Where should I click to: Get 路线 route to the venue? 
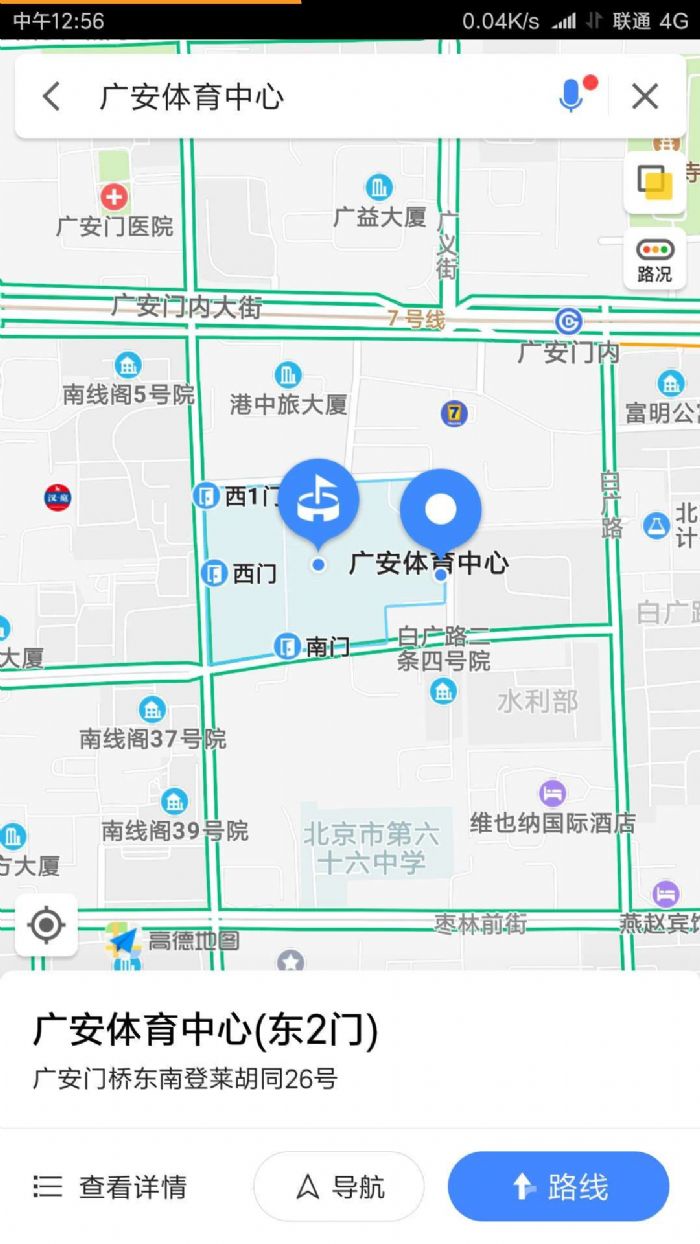558,1187
